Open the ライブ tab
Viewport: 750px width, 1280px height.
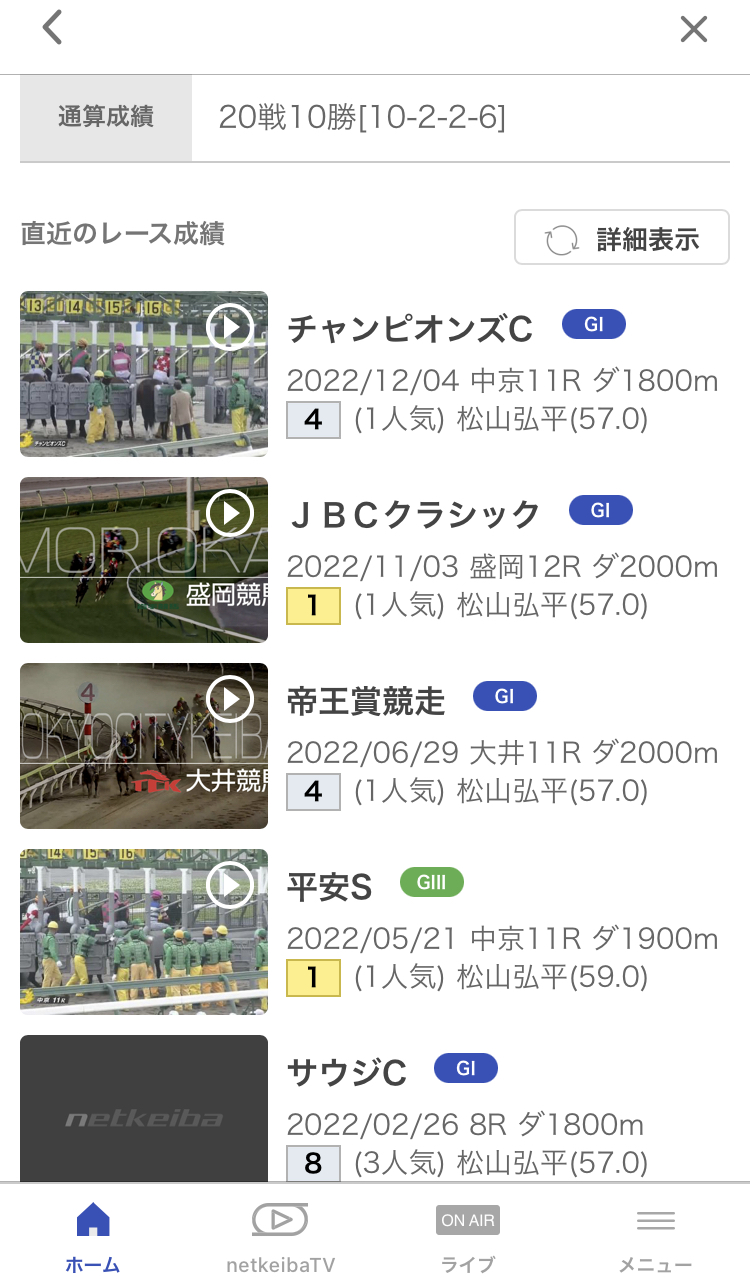[x=468, y=1238]
